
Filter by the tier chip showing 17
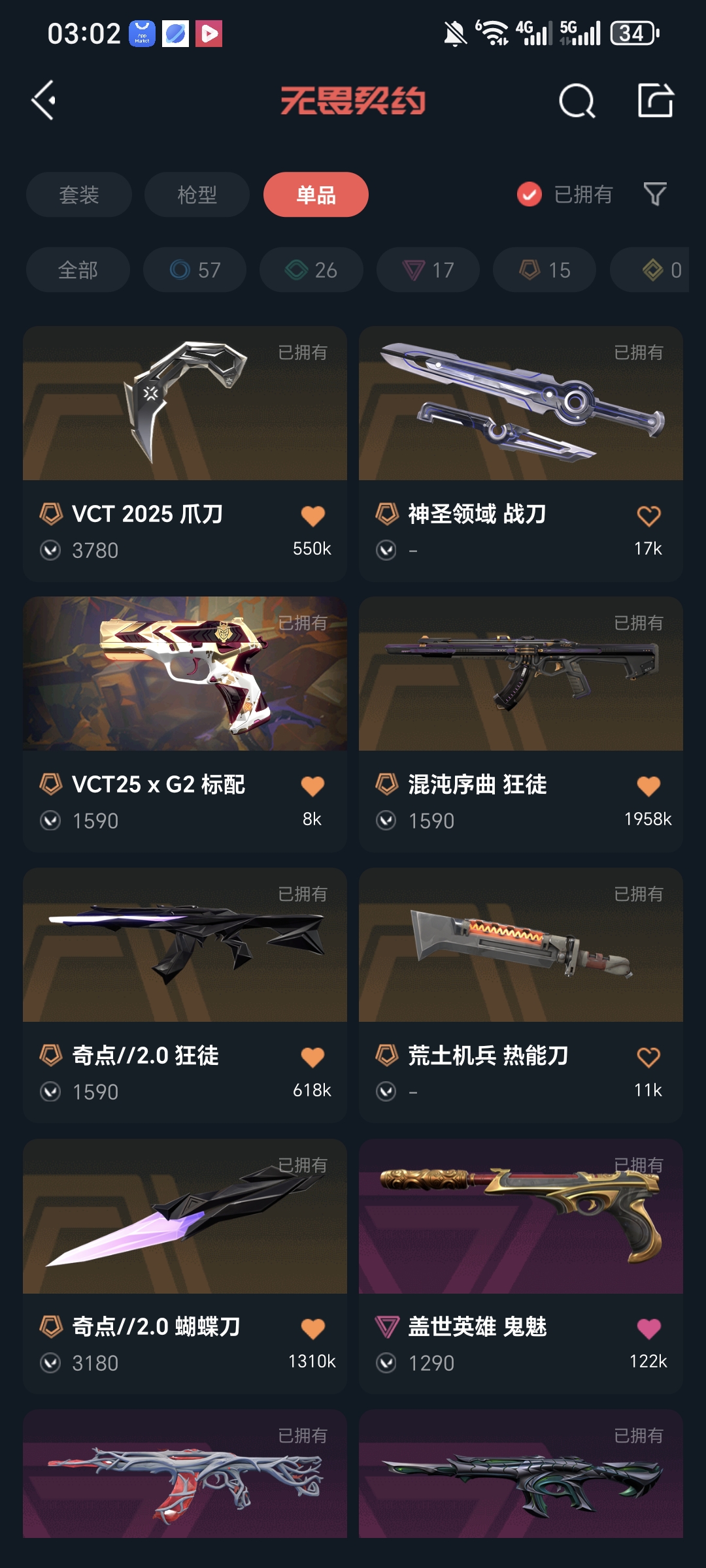click(x=428, y=270)
